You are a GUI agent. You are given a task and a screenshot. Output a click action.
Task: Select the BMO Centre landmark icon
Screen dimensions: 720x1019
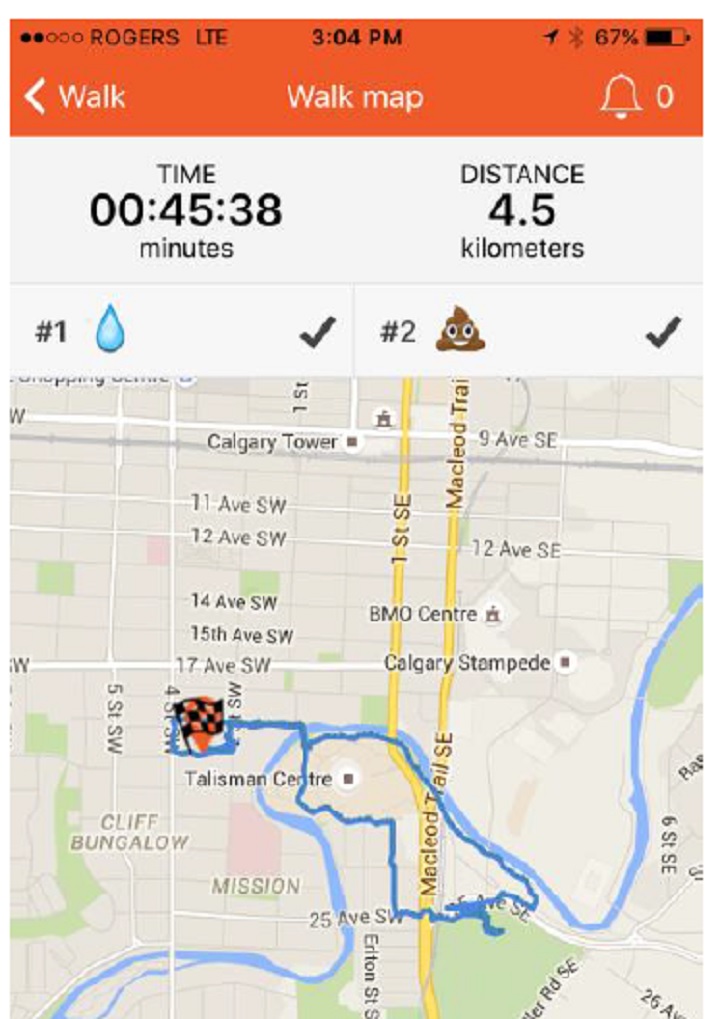pos(494,614)
